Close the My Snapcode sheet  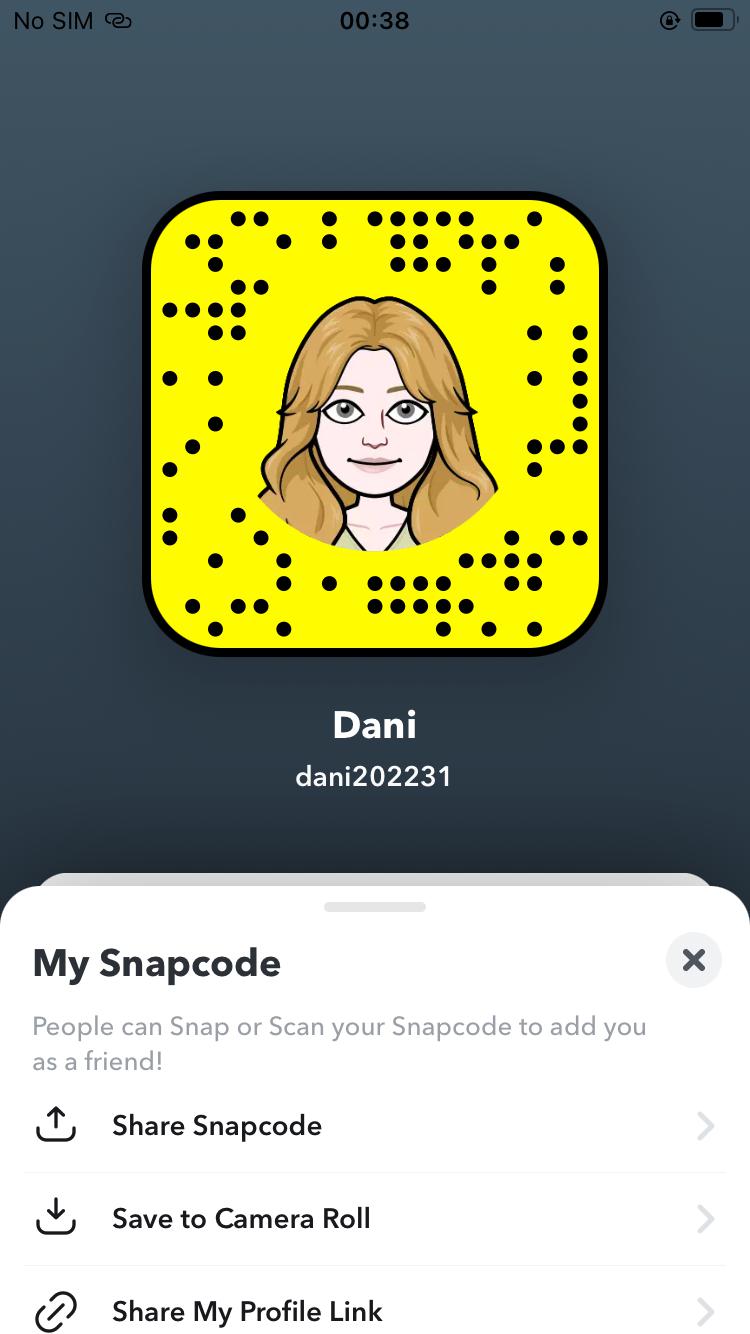(x=693, y=961)
